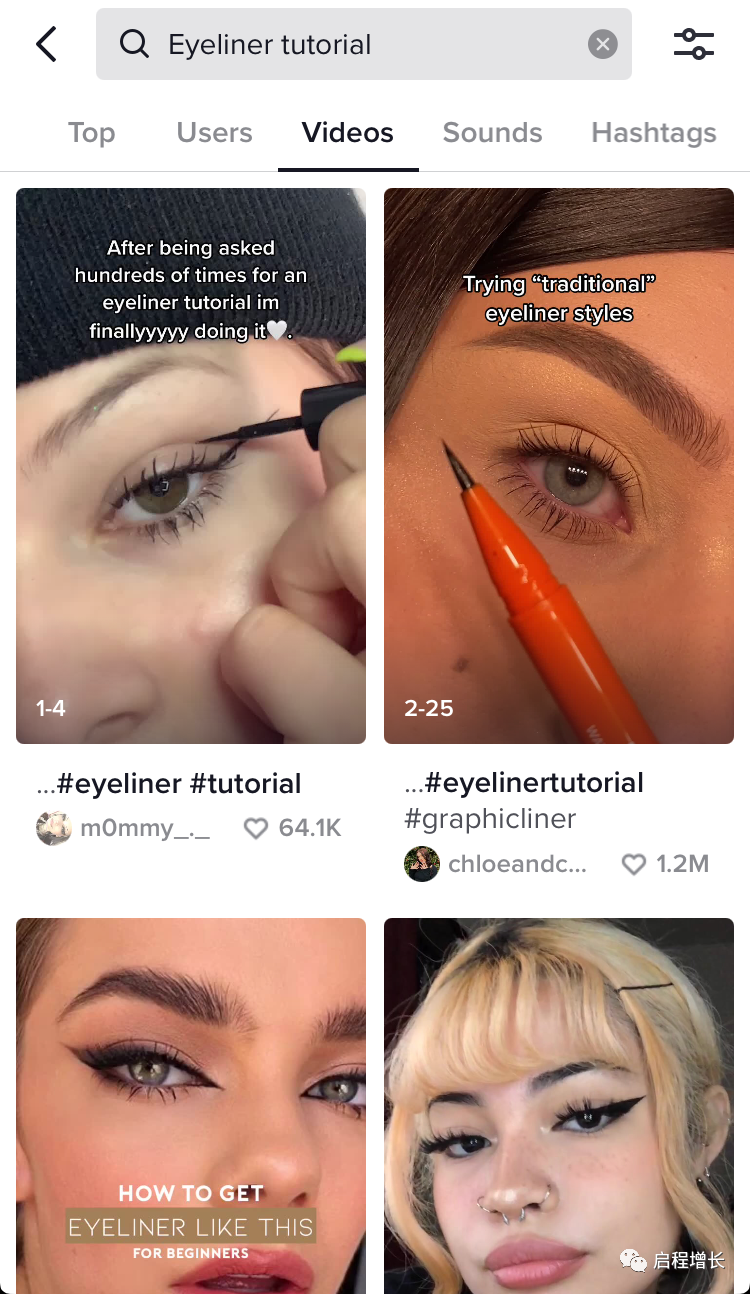This screenshot has width=750, height=1294.
Task: Select the Videos tab
Action: (347, 133)
